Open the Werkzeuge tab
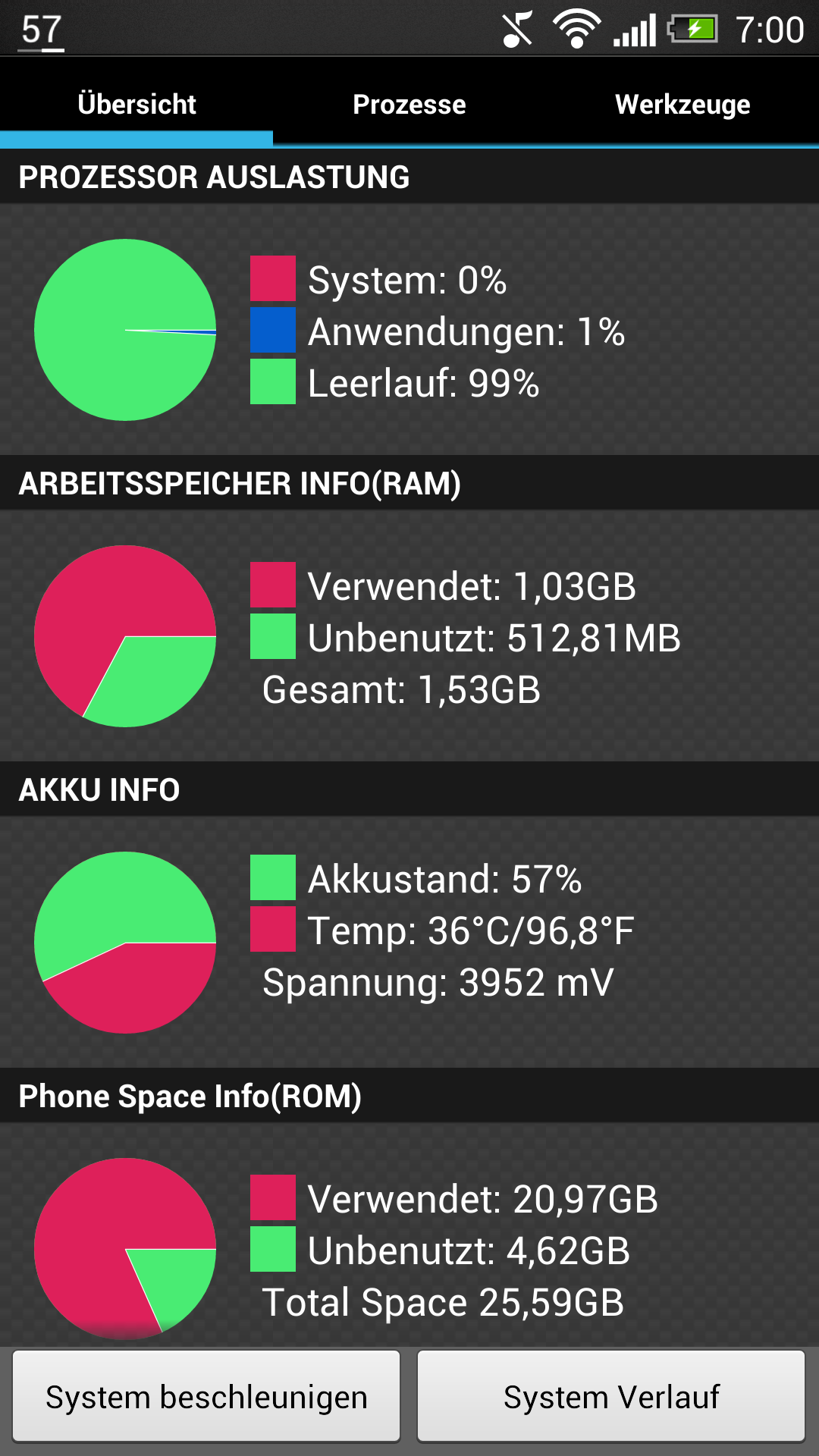This screenshot has width=819, height=1456. pos(682,104)
